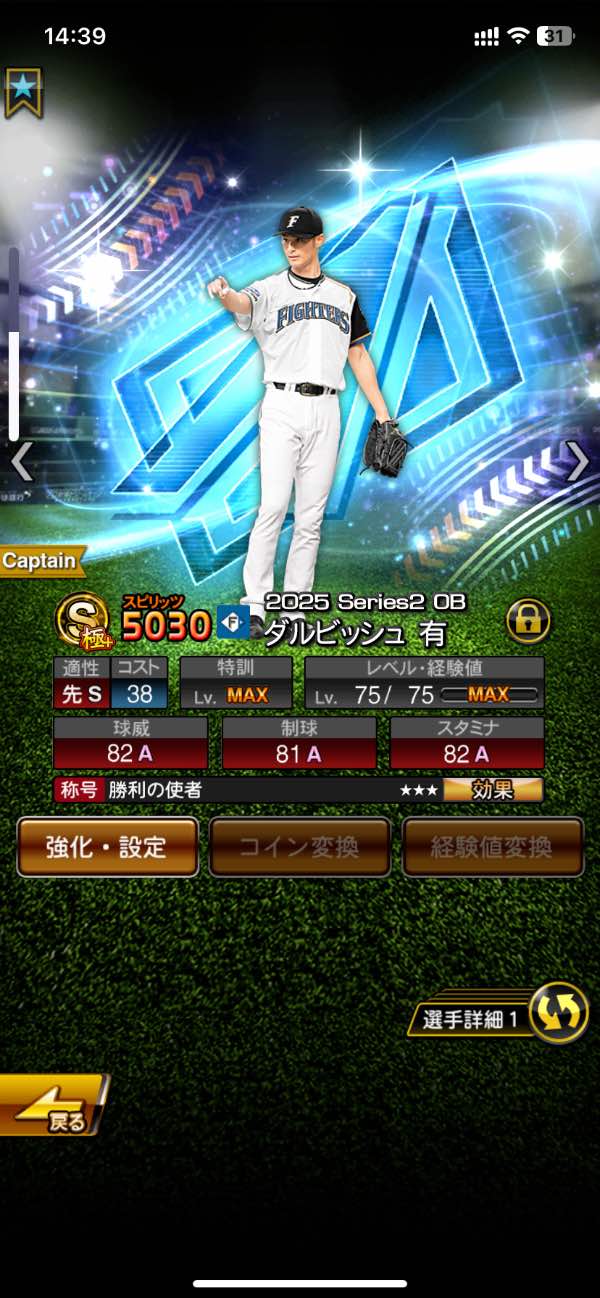Show the next player with right arrow

[x=578, y=462]
